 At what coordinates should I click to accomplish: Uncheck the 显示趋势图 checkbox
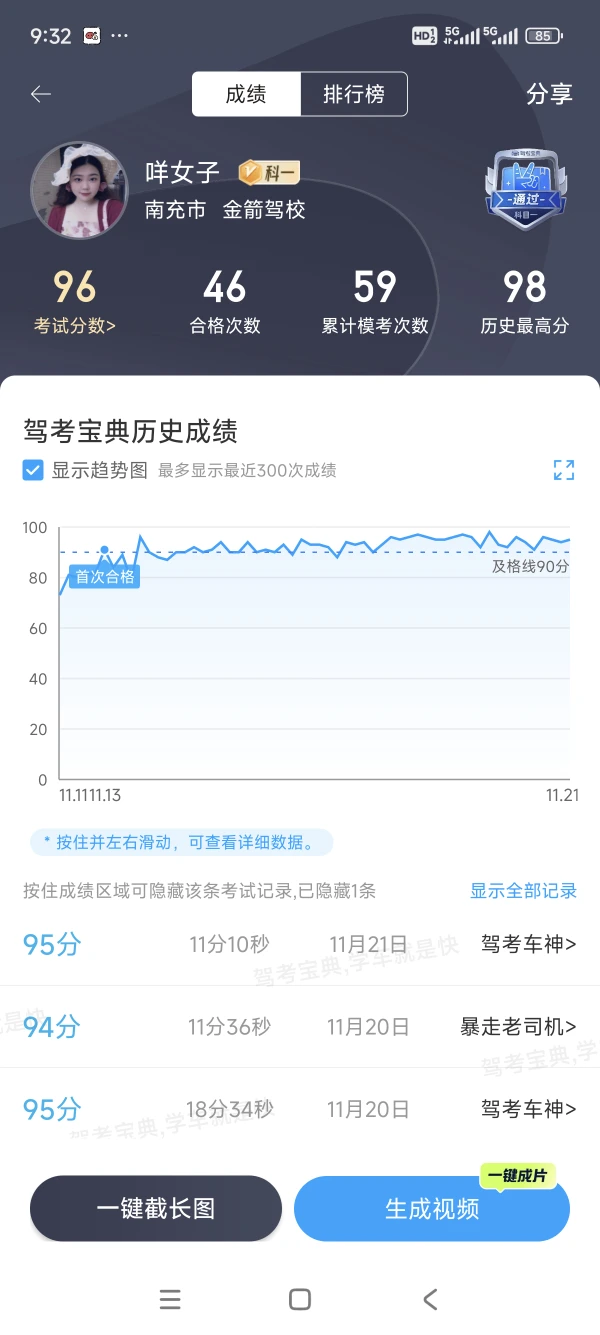(33, 470)
